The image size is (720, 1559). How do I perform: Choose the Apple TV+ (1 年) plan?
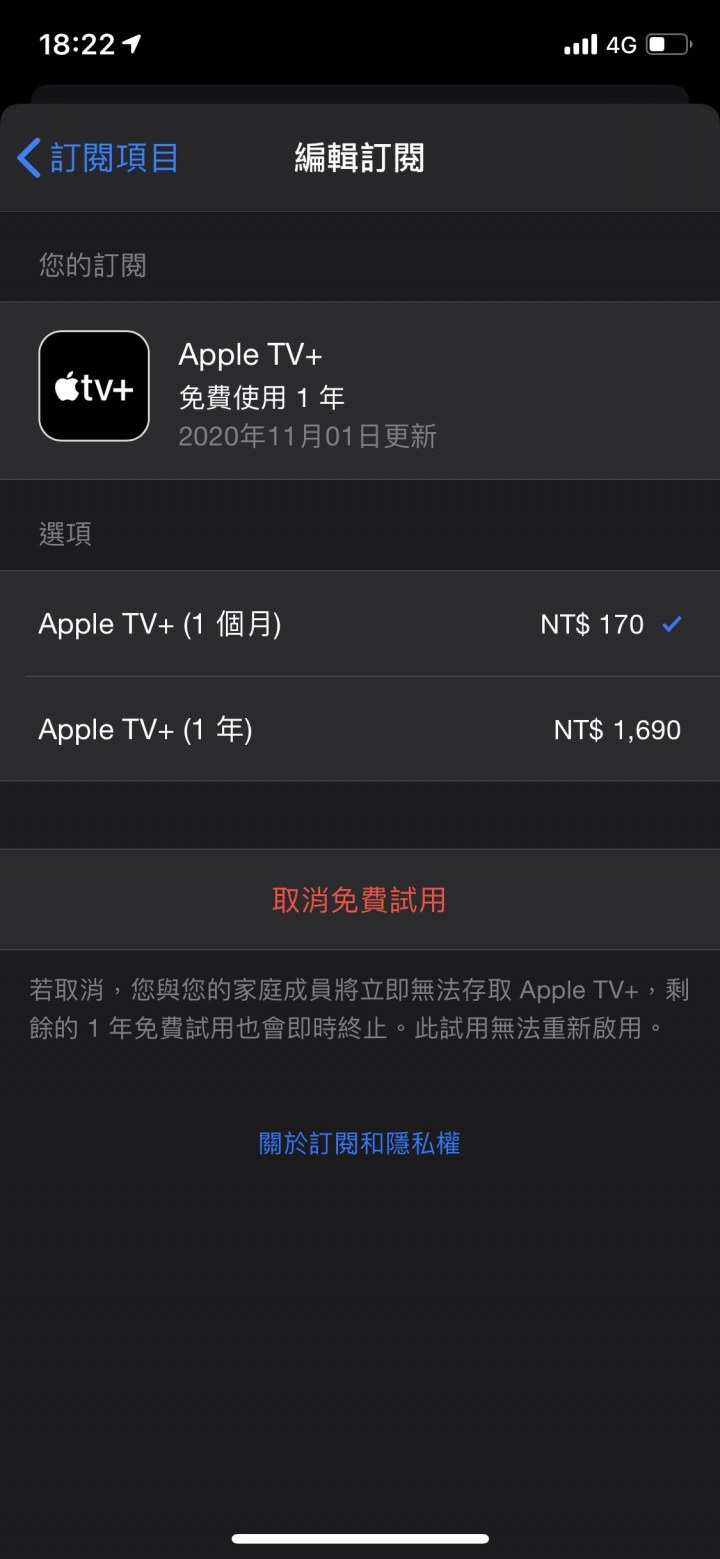[x=360, y=729]
